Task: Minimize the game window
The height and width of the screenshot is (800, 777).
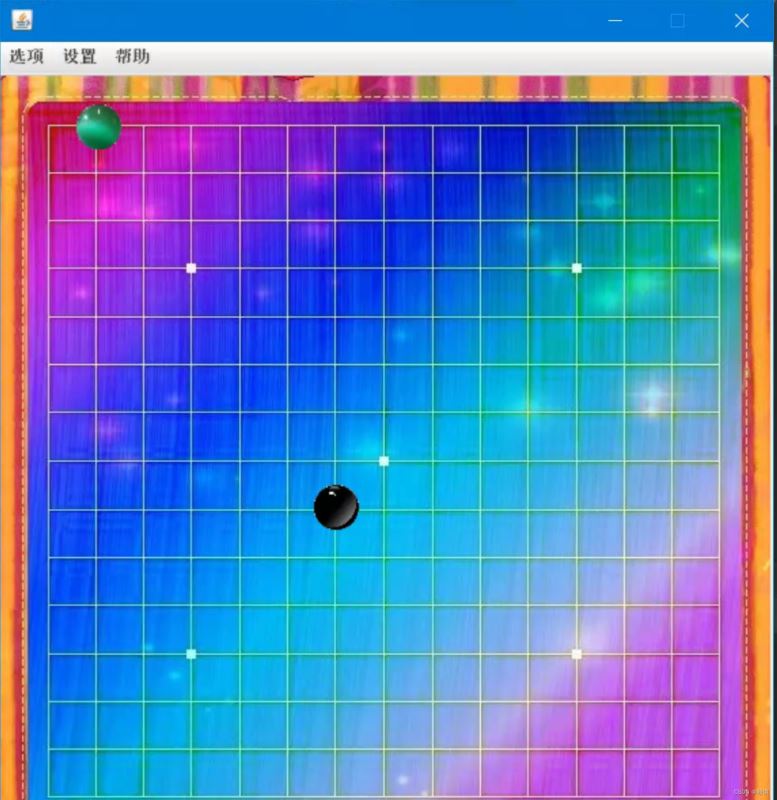Action: point(615,20)
